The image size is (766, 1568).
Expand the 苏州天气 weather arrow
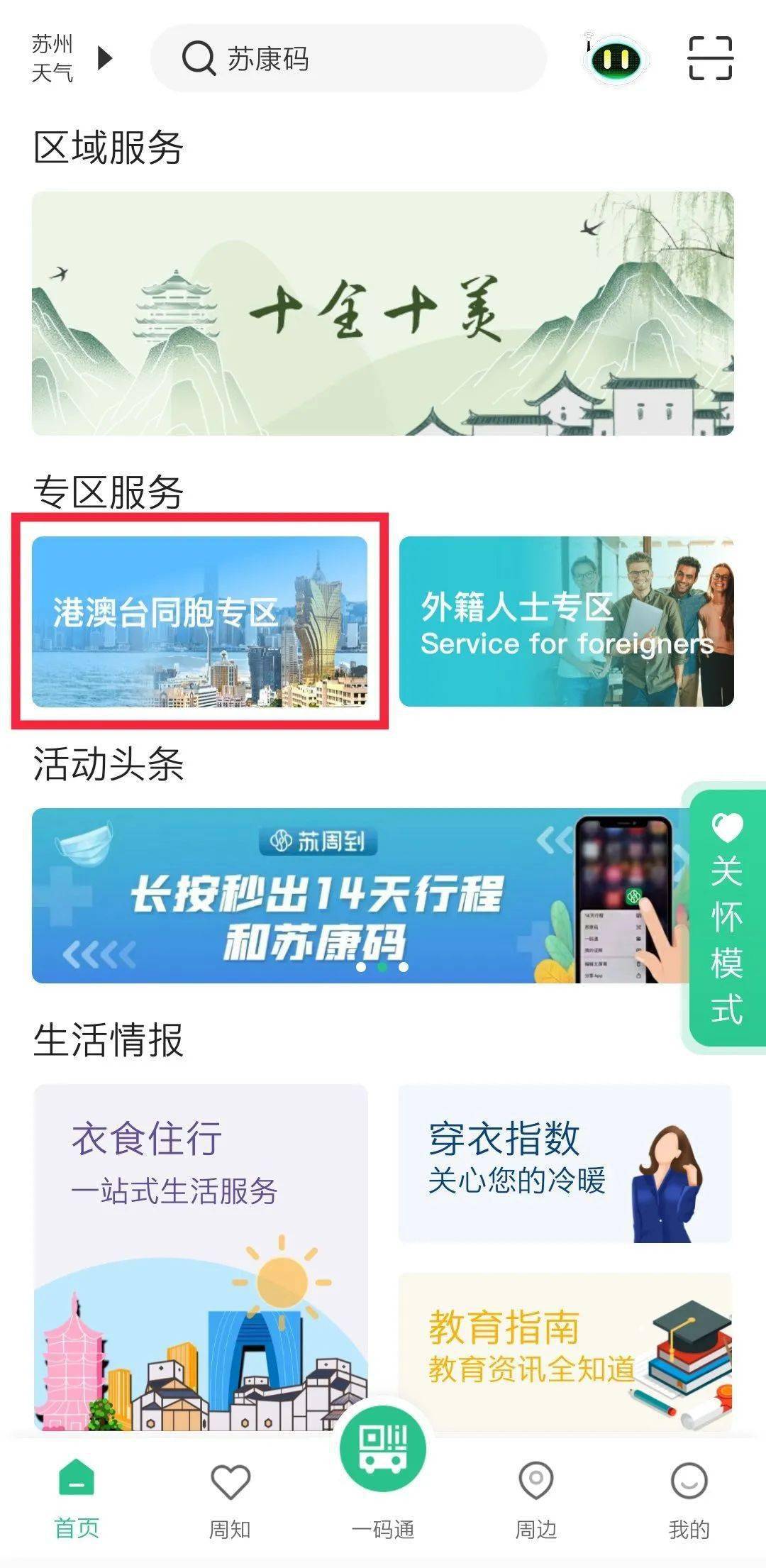coord(104,60)
